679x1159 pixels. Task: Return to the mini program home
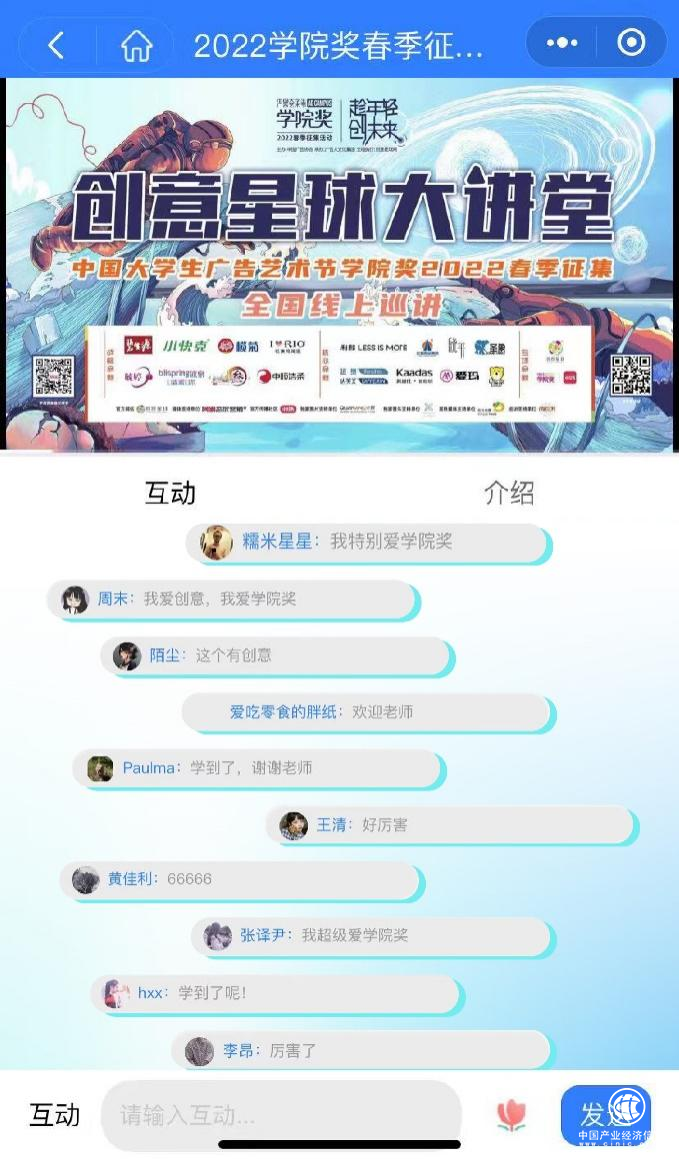(x=136, y=44)
